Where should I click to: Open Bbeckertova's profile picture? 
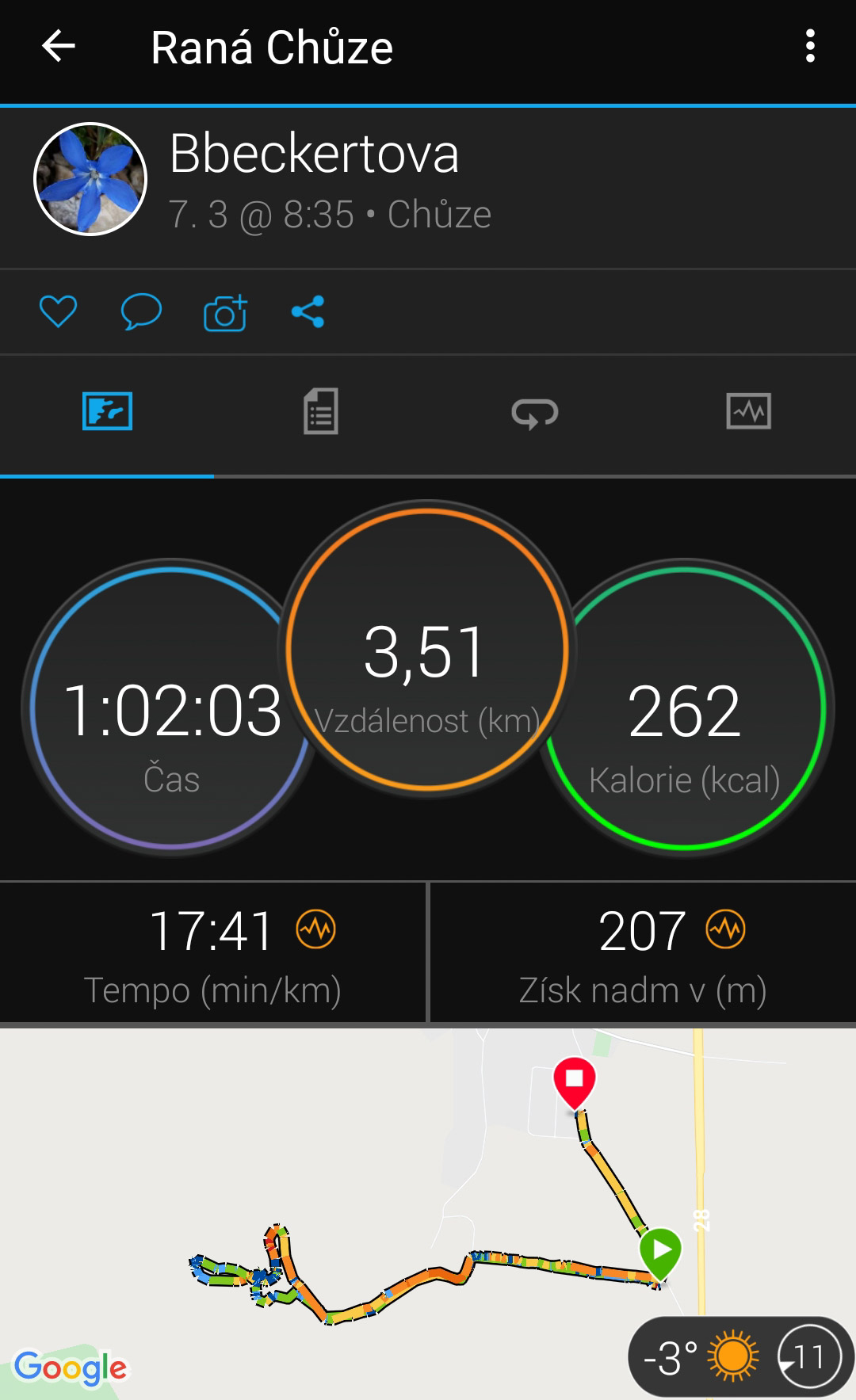90,179
